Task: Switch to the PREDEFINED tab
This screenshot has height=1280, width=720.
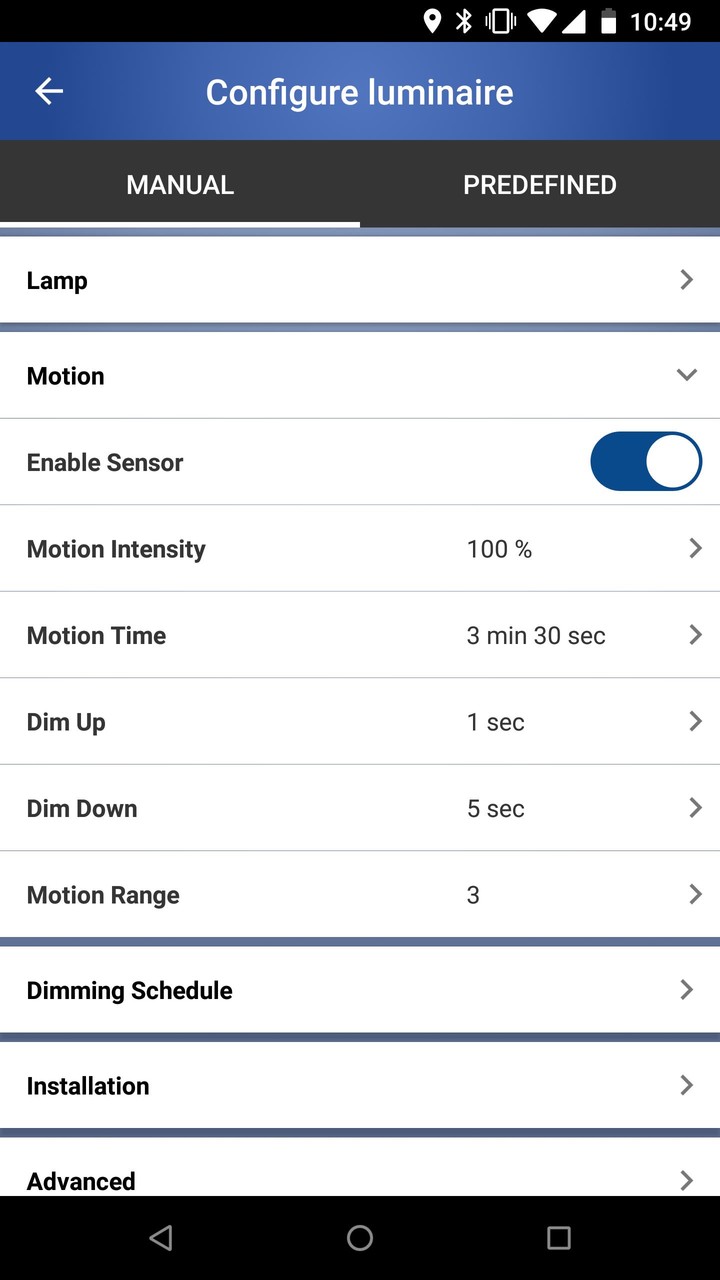Action: (x=539, y=184)
